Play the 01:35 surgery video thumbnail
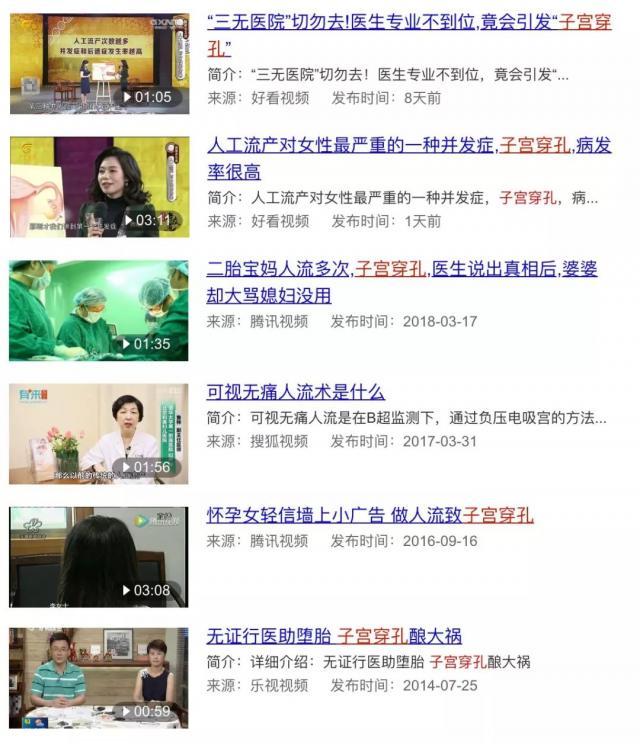This screenshot has width=640, height=742. (98, 309)
